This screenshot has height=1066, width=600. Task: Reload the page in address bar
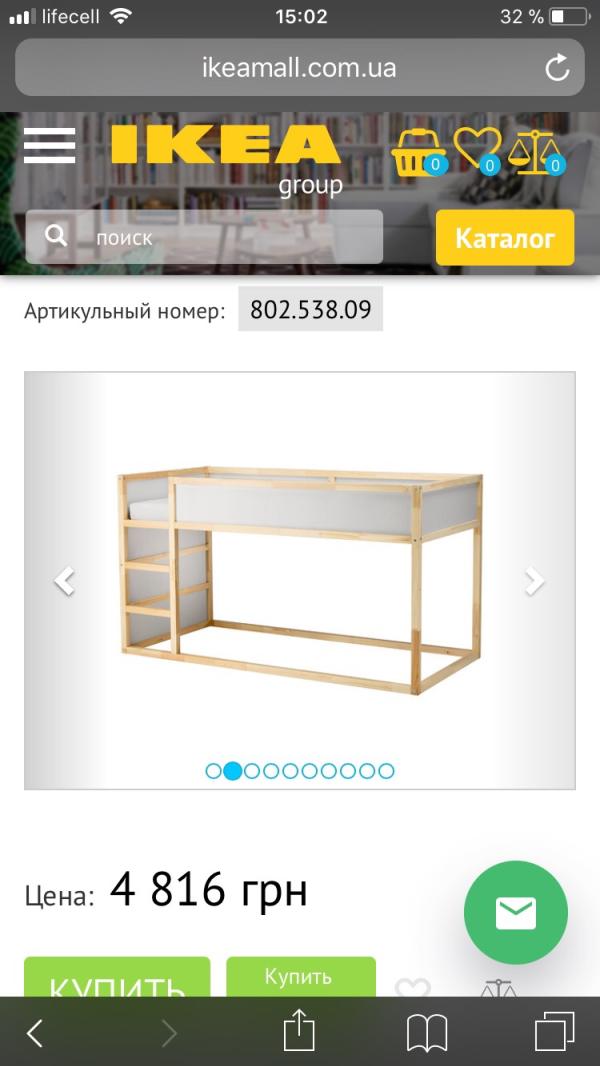(x=558, y=68)
